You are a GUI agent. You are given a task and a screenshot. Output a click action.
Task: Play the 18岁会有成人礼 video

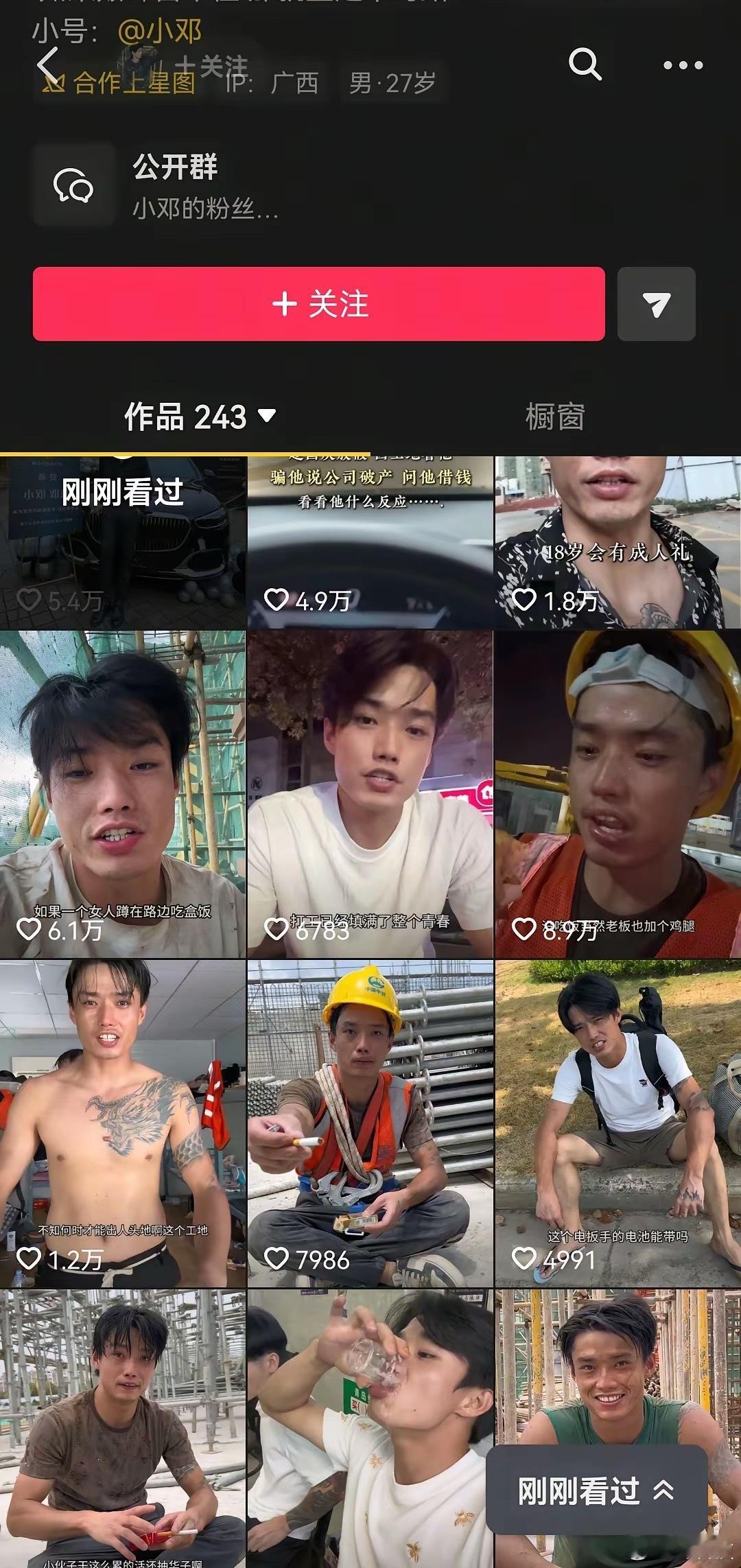617,542
